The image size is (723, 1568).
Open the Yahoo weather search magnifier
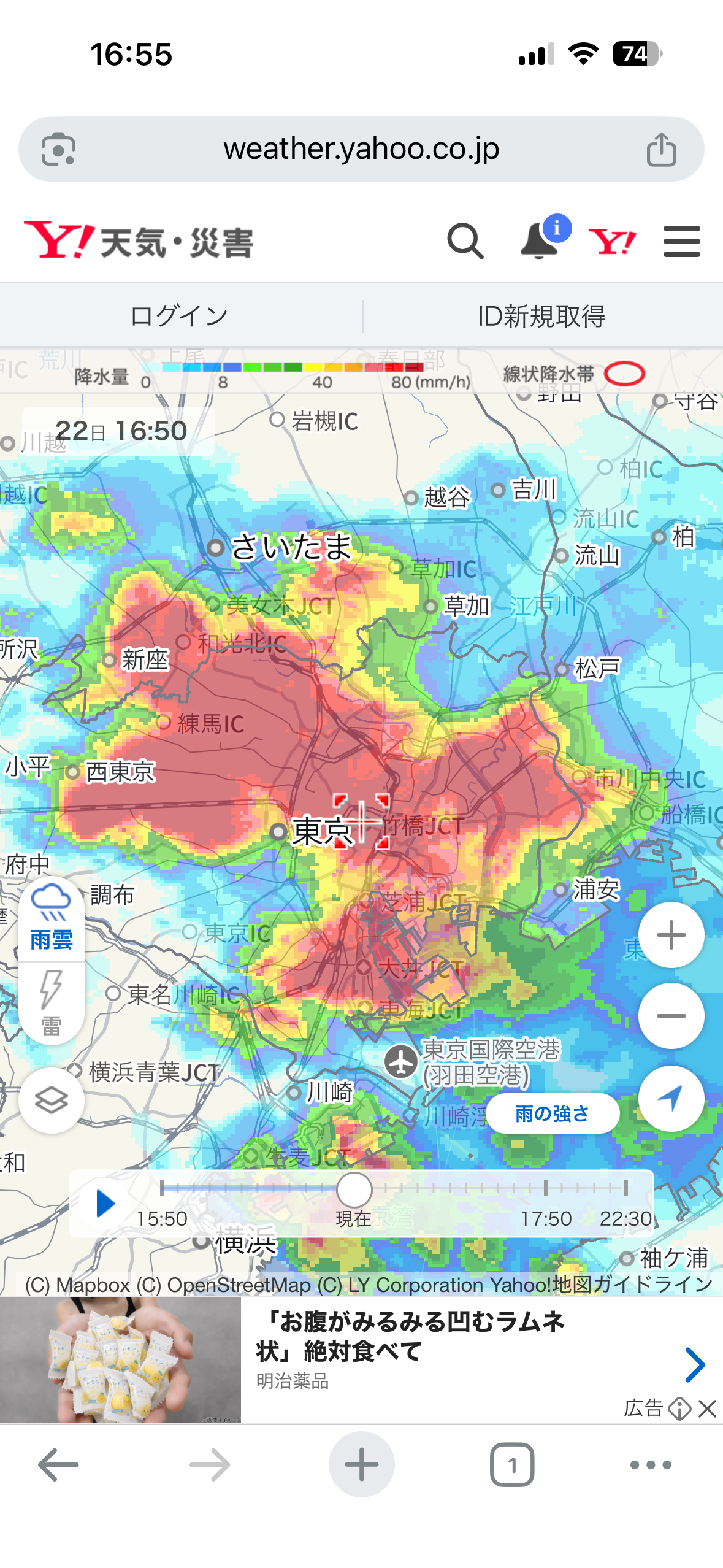465,241
